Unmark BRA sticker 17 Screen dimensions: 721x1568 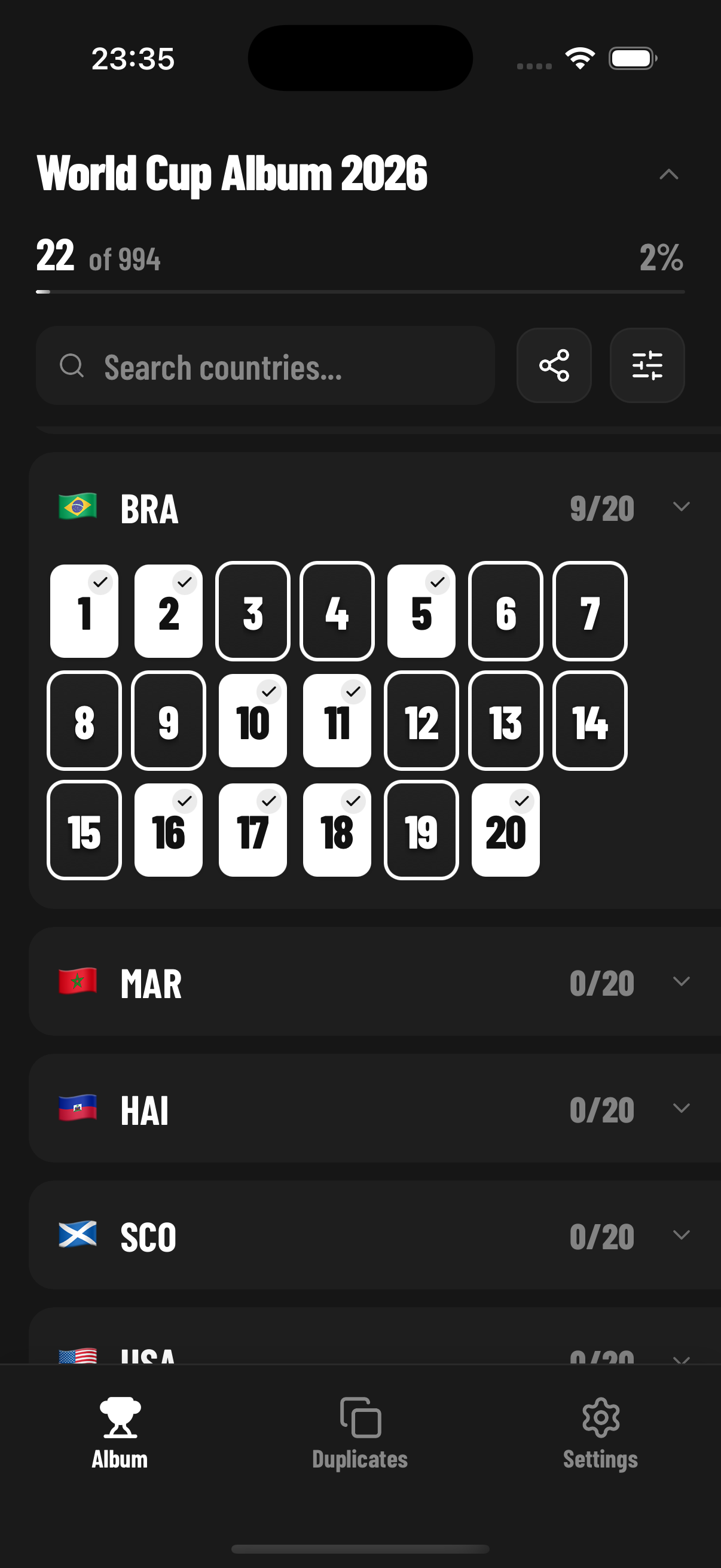tap(252, 830)
